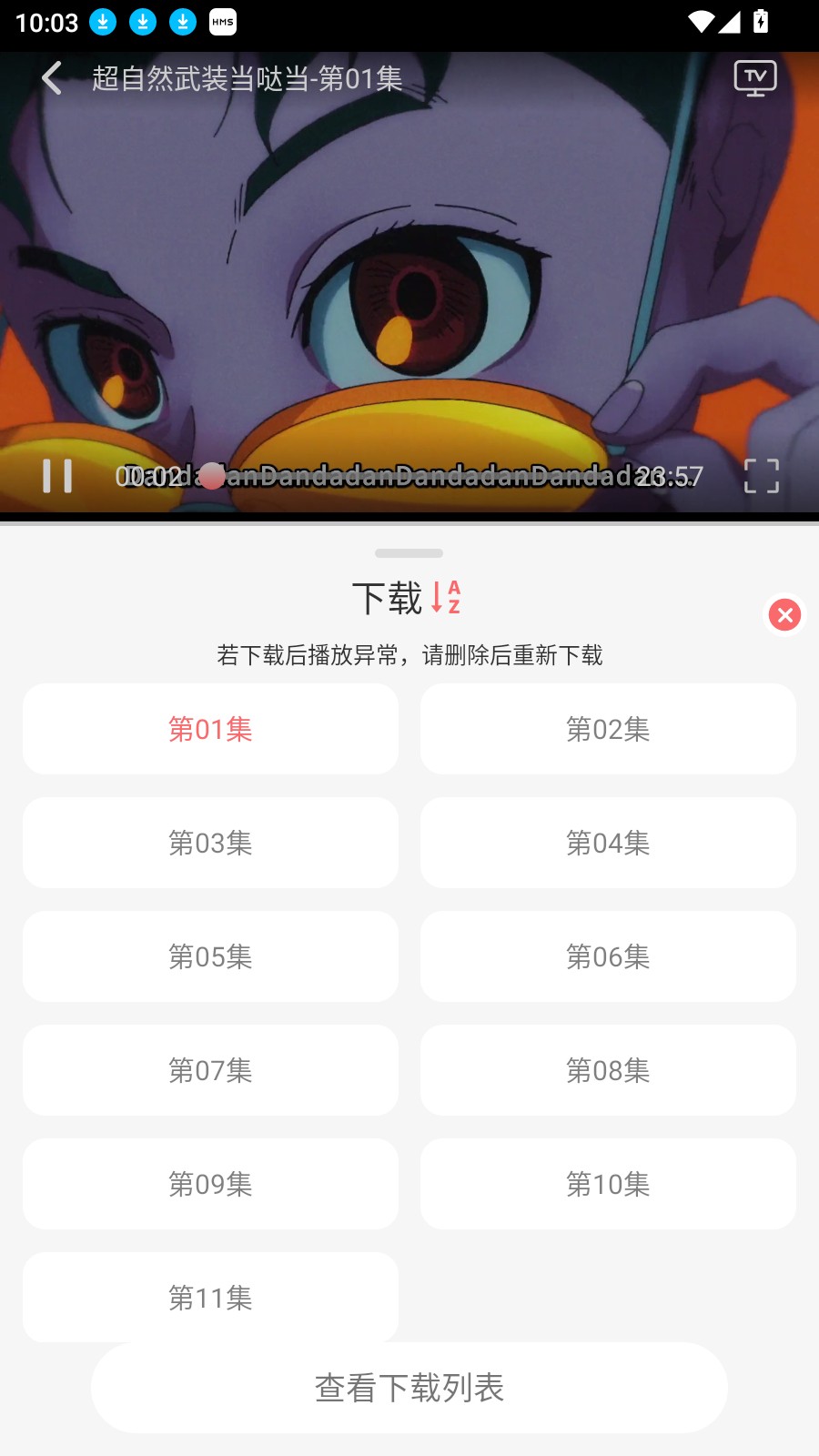Select episode 第01集 currently highlighted

pyautogui.click(x=210, y=729)
